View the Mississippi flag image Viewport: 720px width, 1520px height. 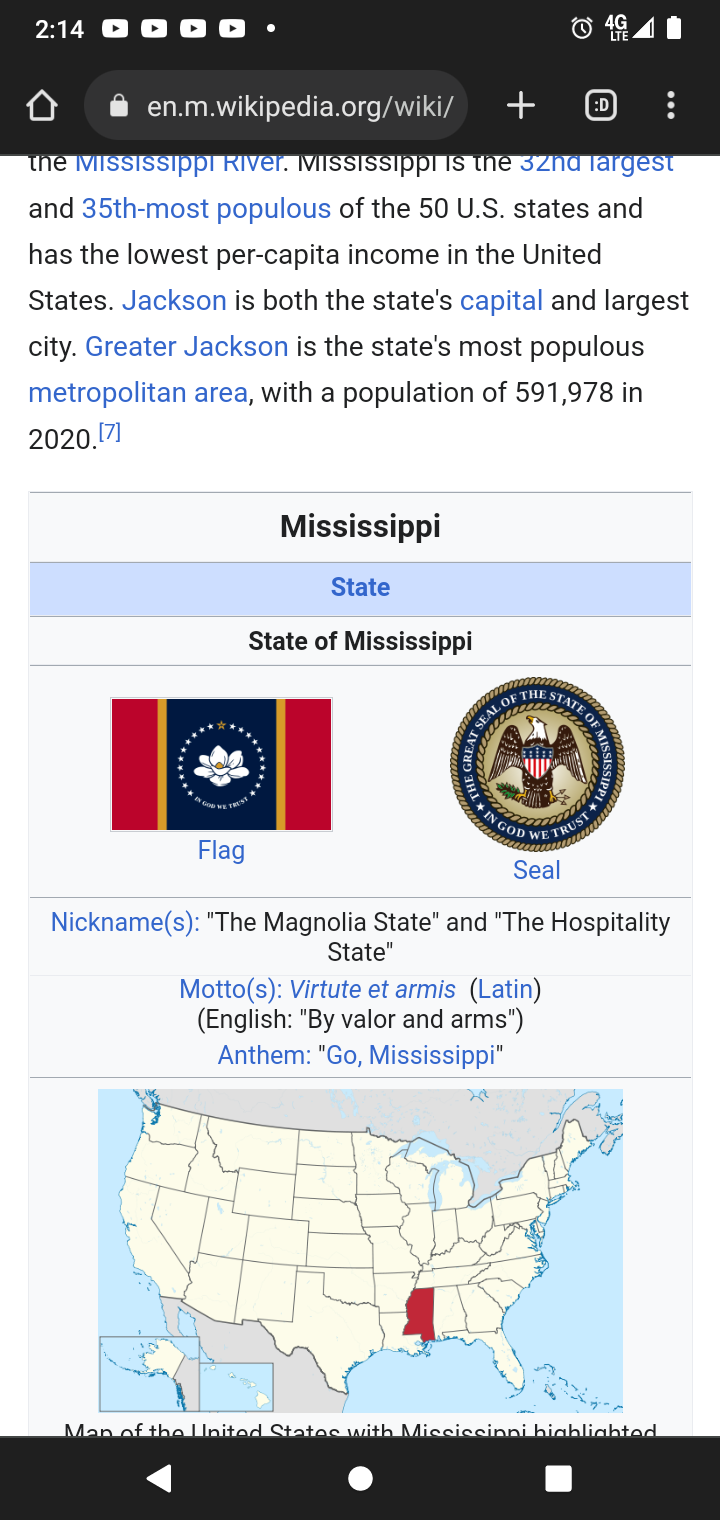221,765
